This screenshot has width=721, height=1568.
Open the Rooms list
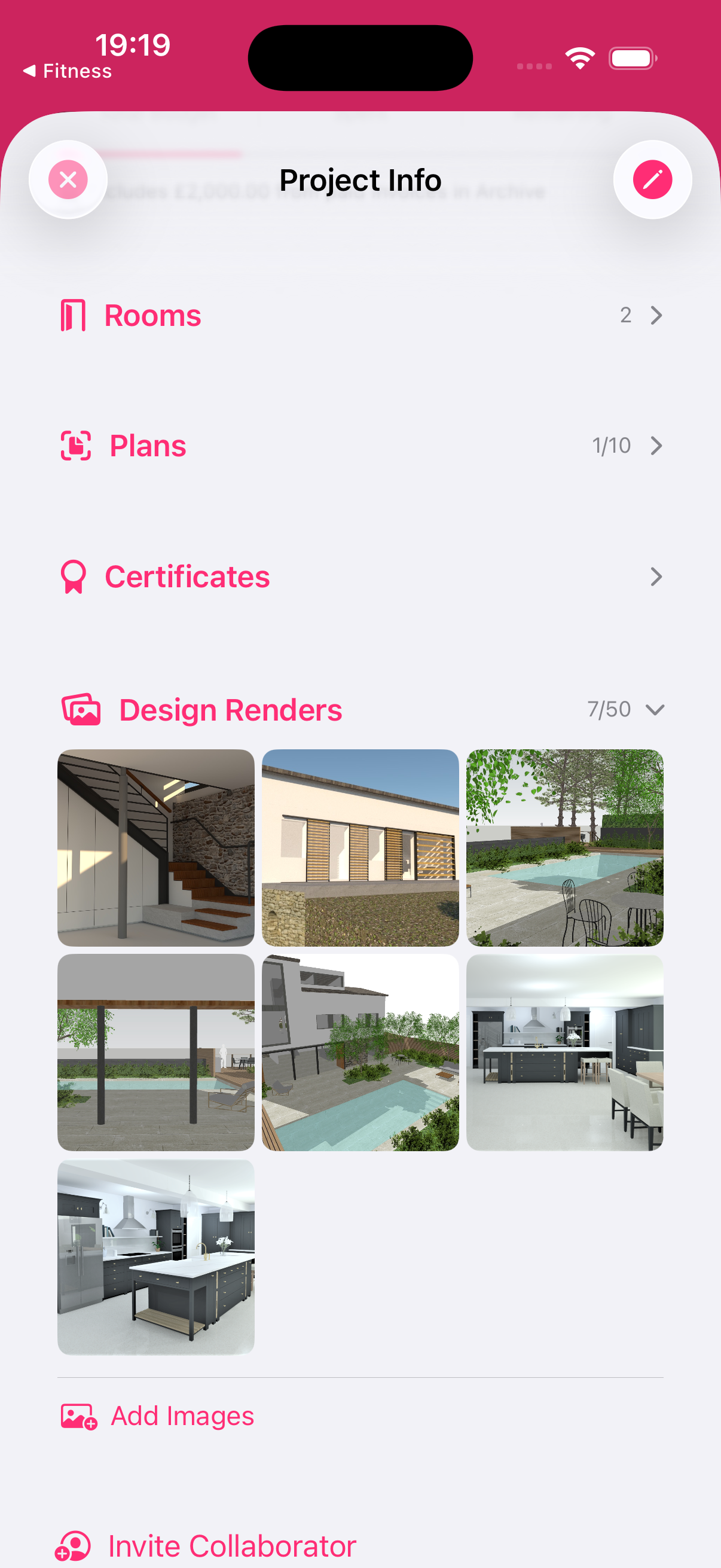coord(360,315)
